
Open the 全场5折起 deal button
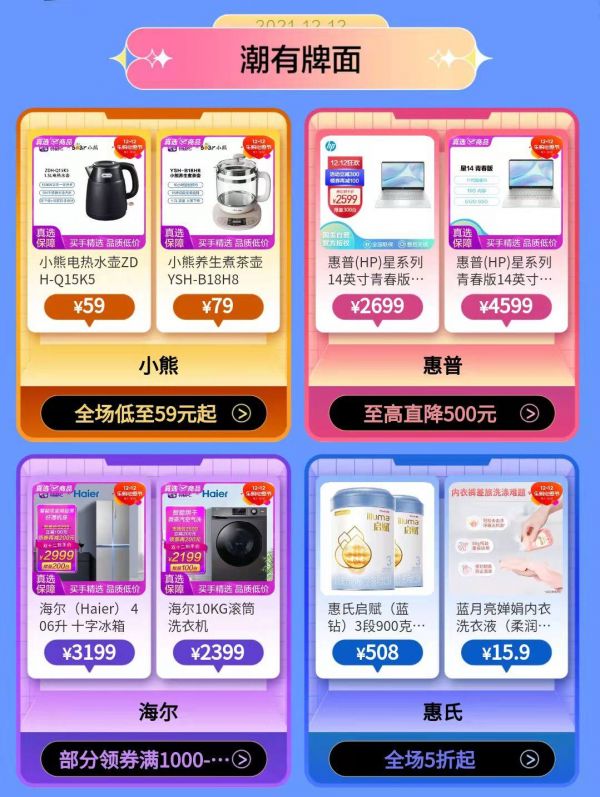441,759
